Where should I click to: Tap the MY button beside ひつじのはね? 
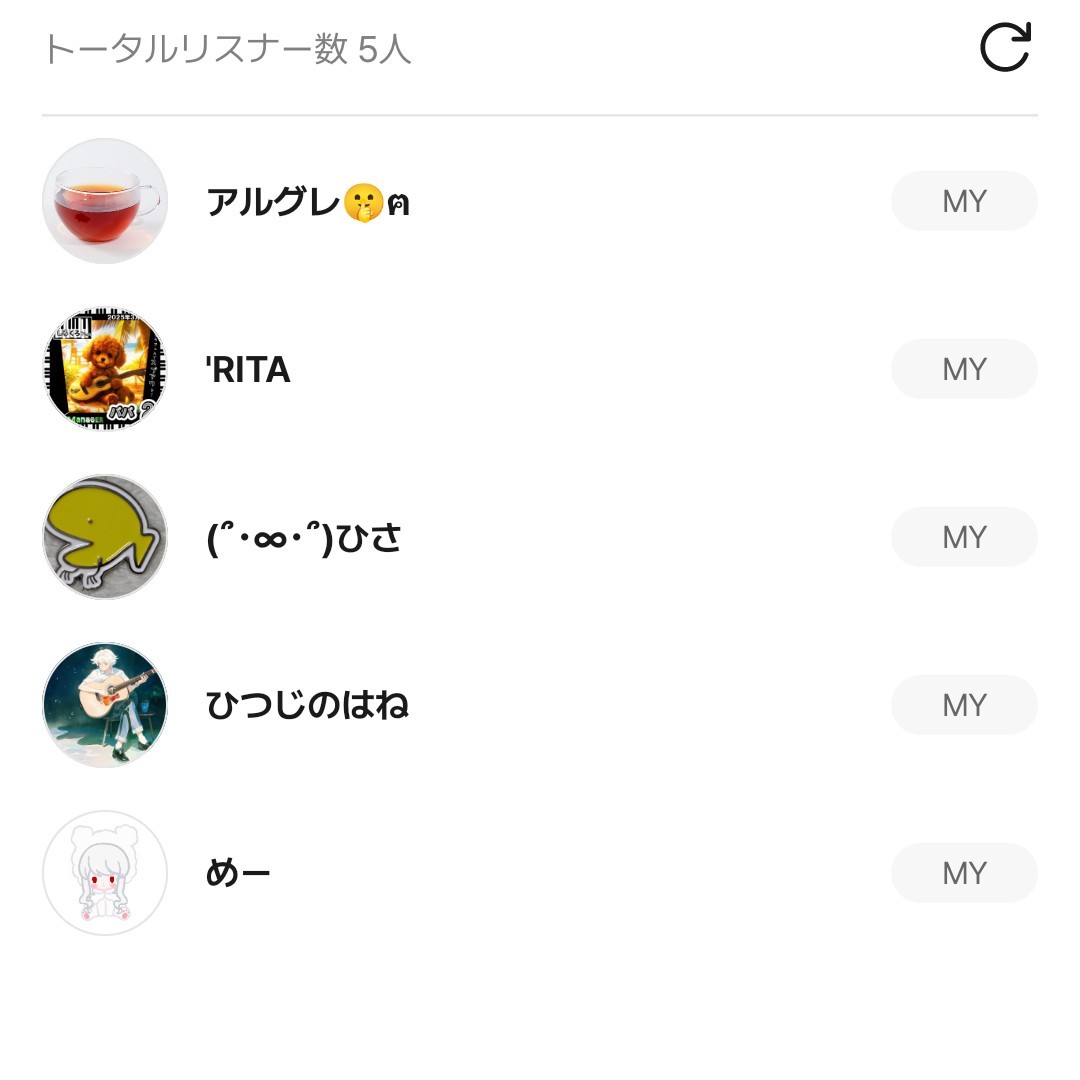point(964,705)
